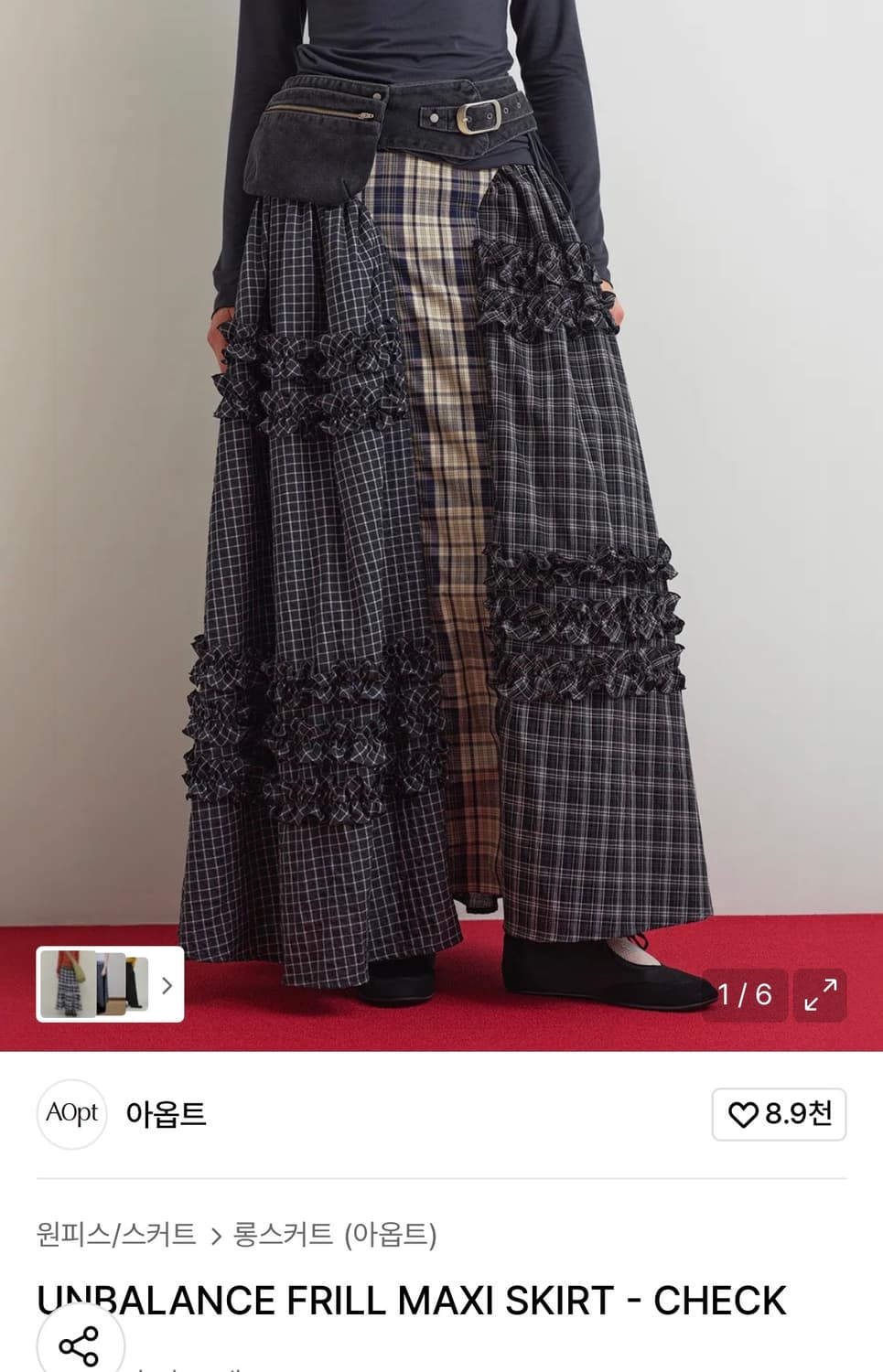Image resolution: width=883 pixels, height=1372 pixels.
Task: Expand the product photo to fullscreen
Action: pyautogui.click(x=822, y=995)
